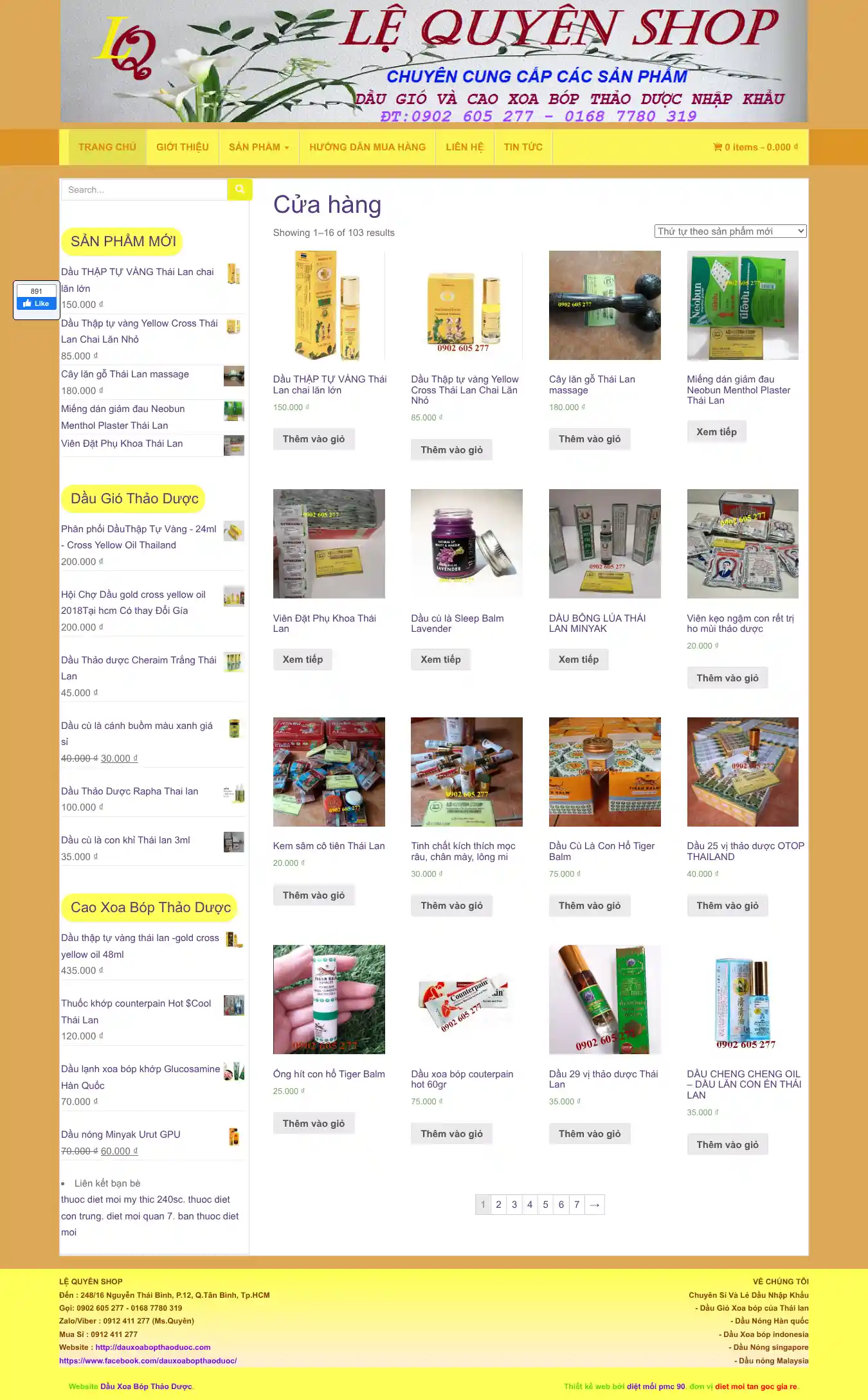
Task: Expand the SẢN PHẨM dropdown menu
Action: pos(258,147)
